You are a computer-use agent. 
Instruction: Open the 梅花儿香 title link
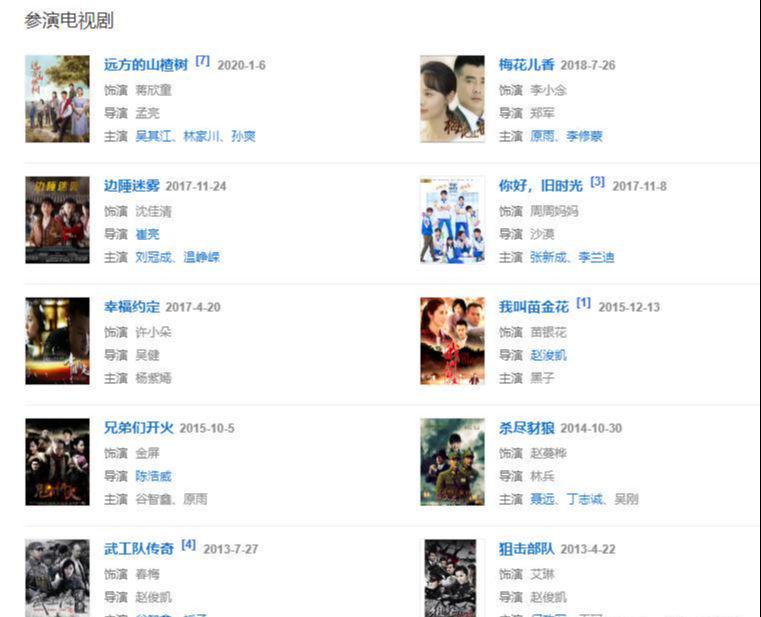pos(526,65)
